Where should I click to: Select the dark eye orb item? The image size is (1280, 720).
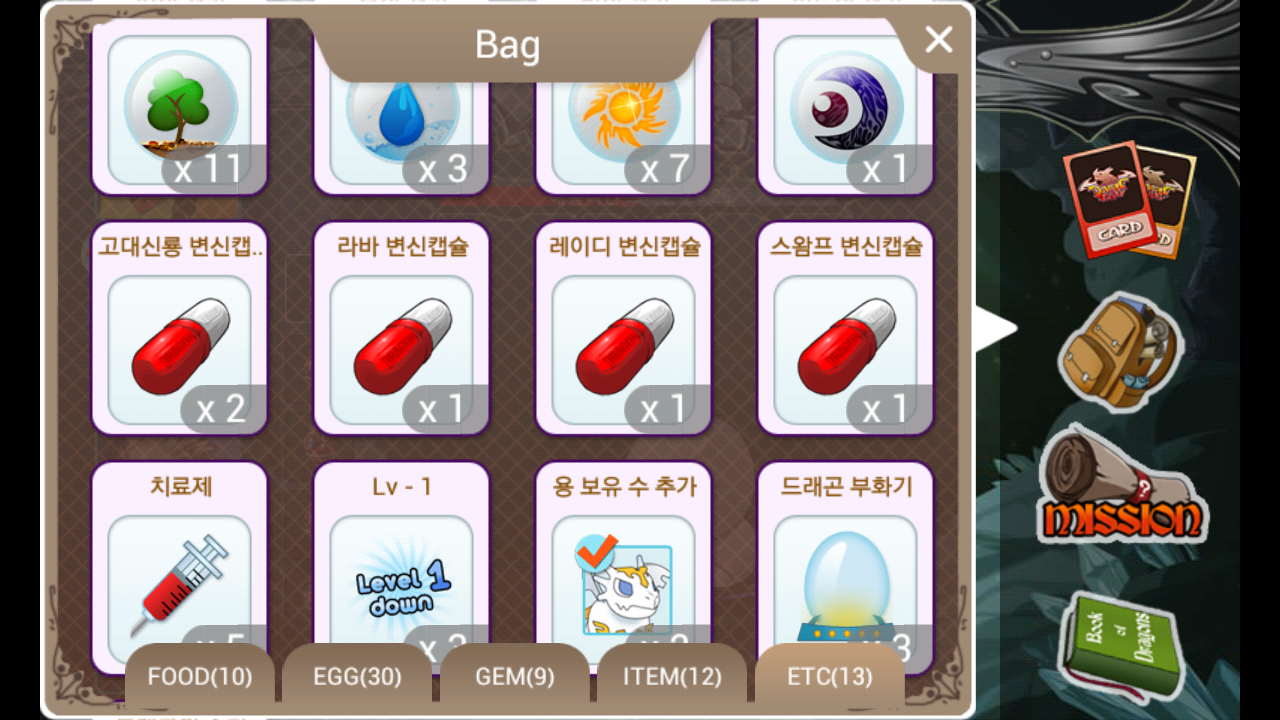click(845, 110)
